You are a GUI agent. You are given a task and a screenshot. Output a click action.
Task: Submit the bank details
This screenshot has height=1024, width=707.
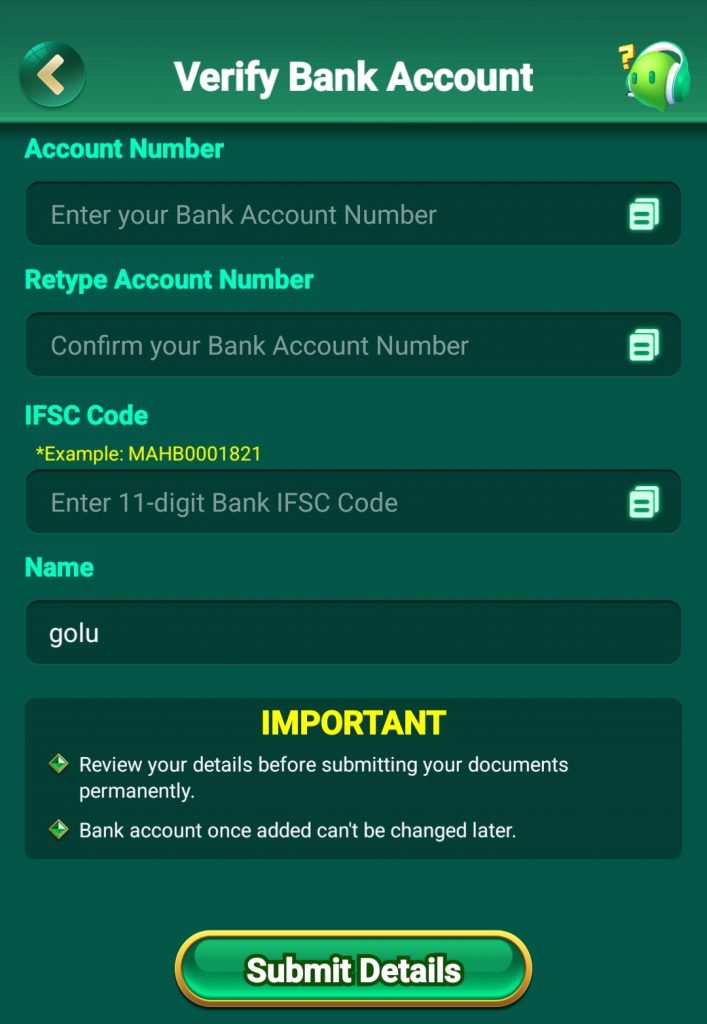(x=353, y=969)
